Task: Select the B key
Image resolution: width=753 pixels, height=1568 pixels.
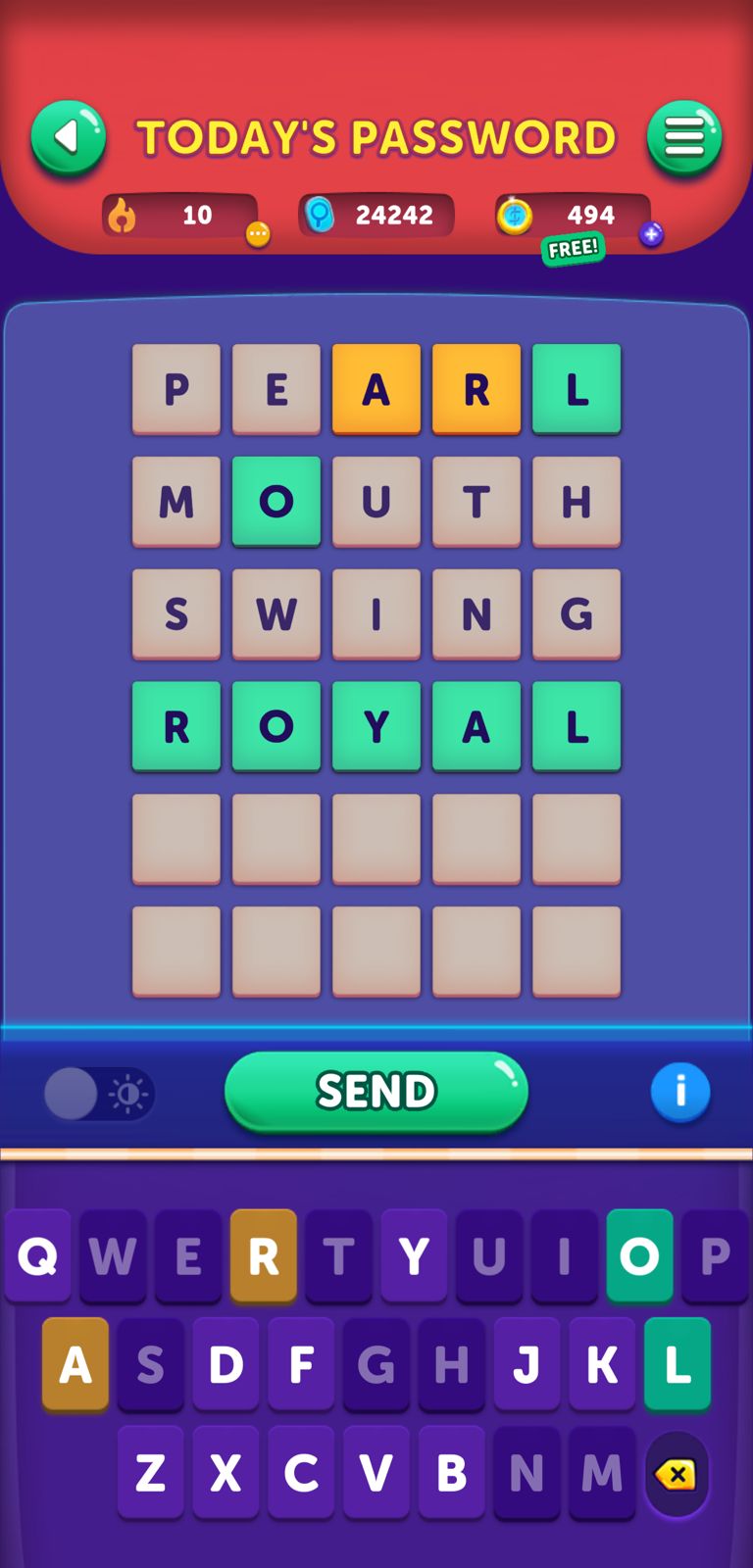Action: tap(451, 1472)
